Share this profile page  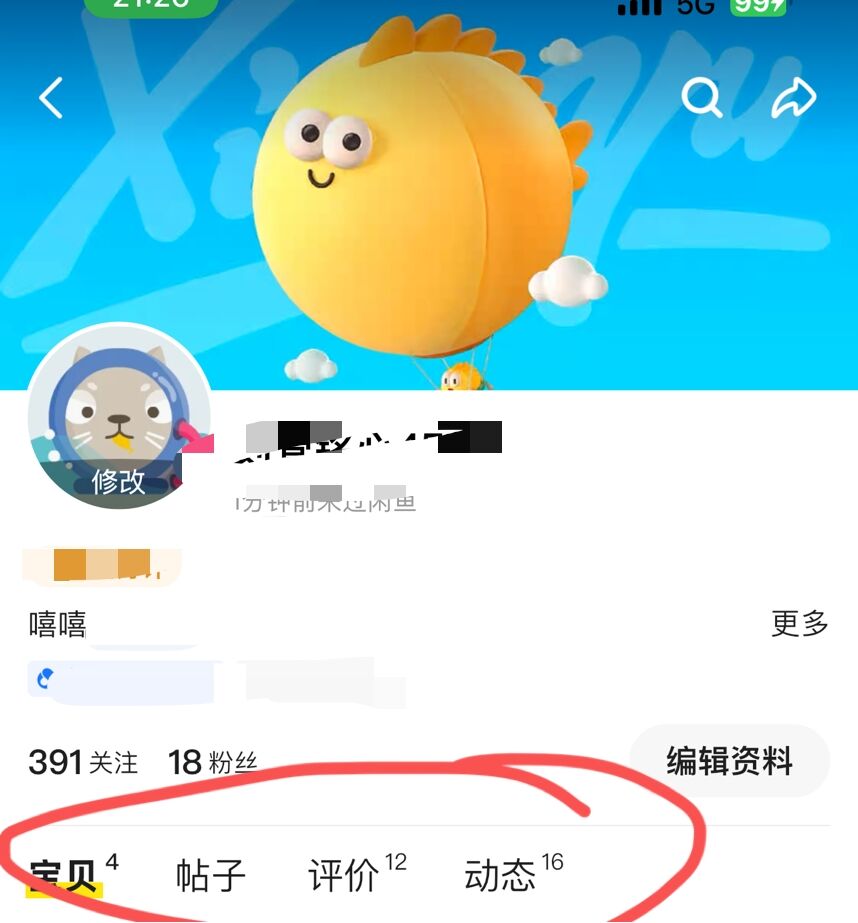pyautogui.click(x=794, y=98)
